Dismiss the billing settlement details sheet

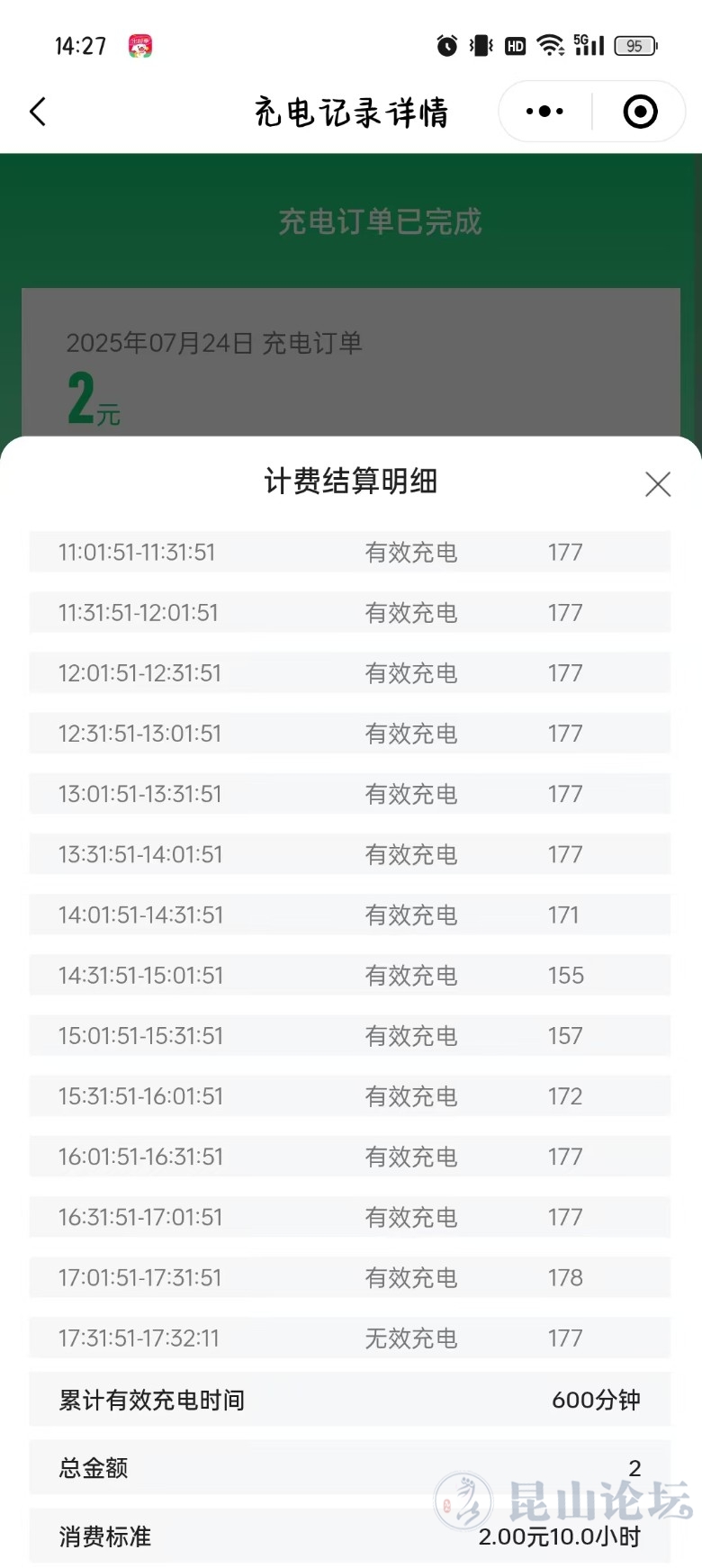[x=658, y=484]
